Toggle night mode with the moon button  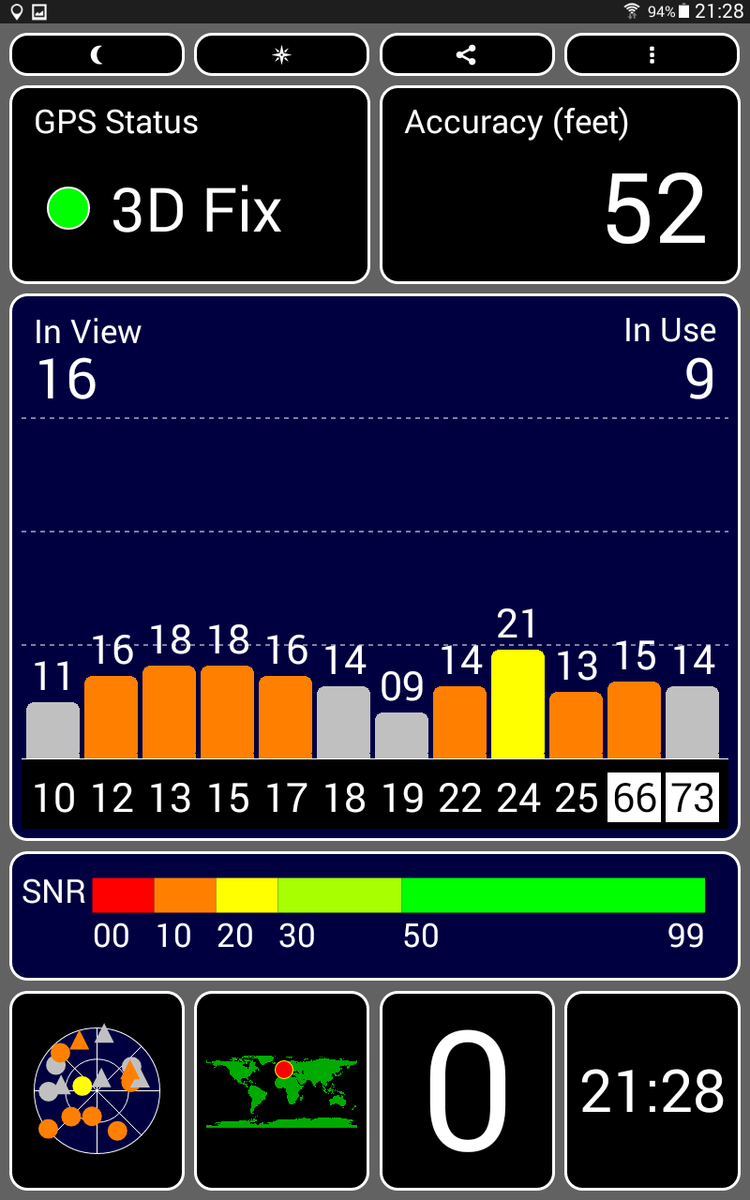(x=97, y=55)
